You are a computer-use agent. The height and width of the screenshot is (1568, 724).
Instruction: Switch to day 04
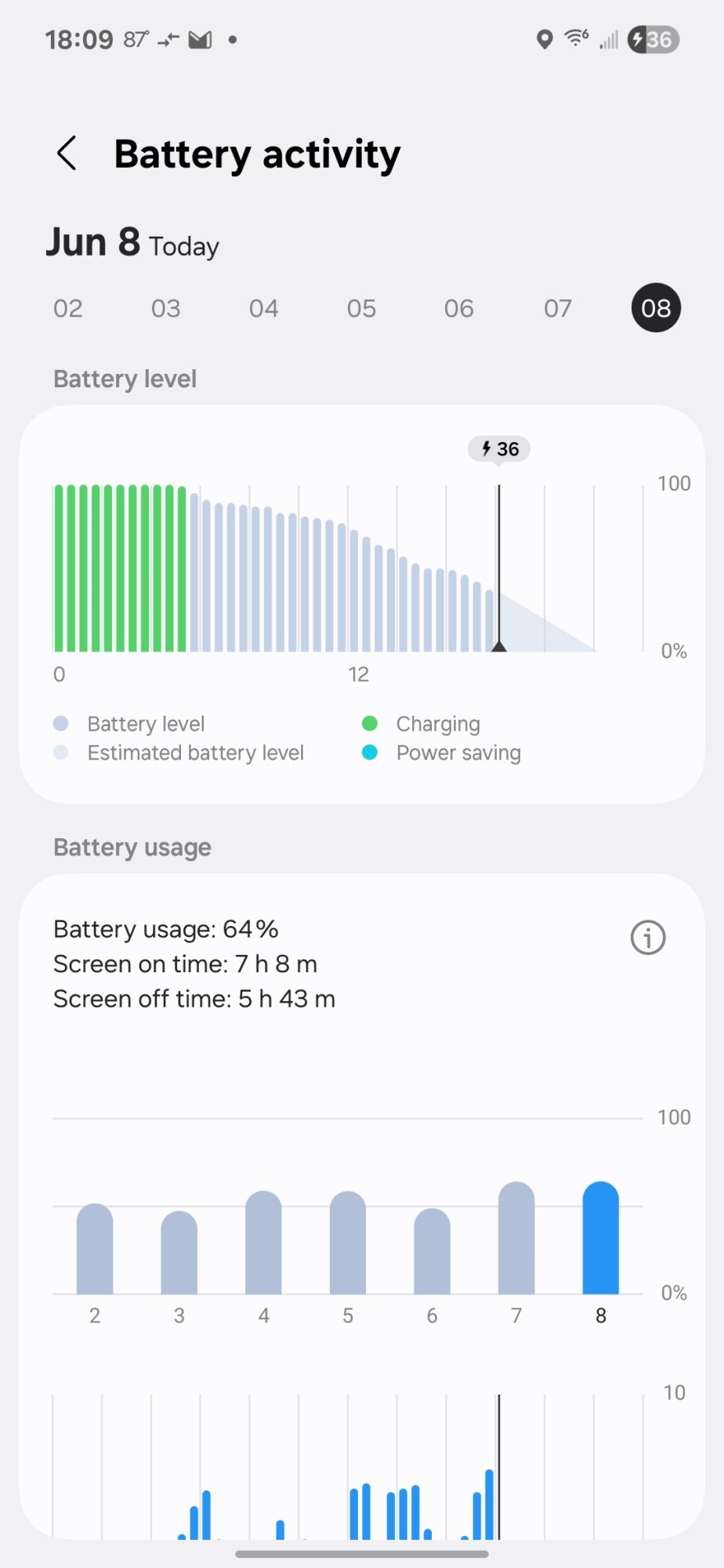point(264,308)
